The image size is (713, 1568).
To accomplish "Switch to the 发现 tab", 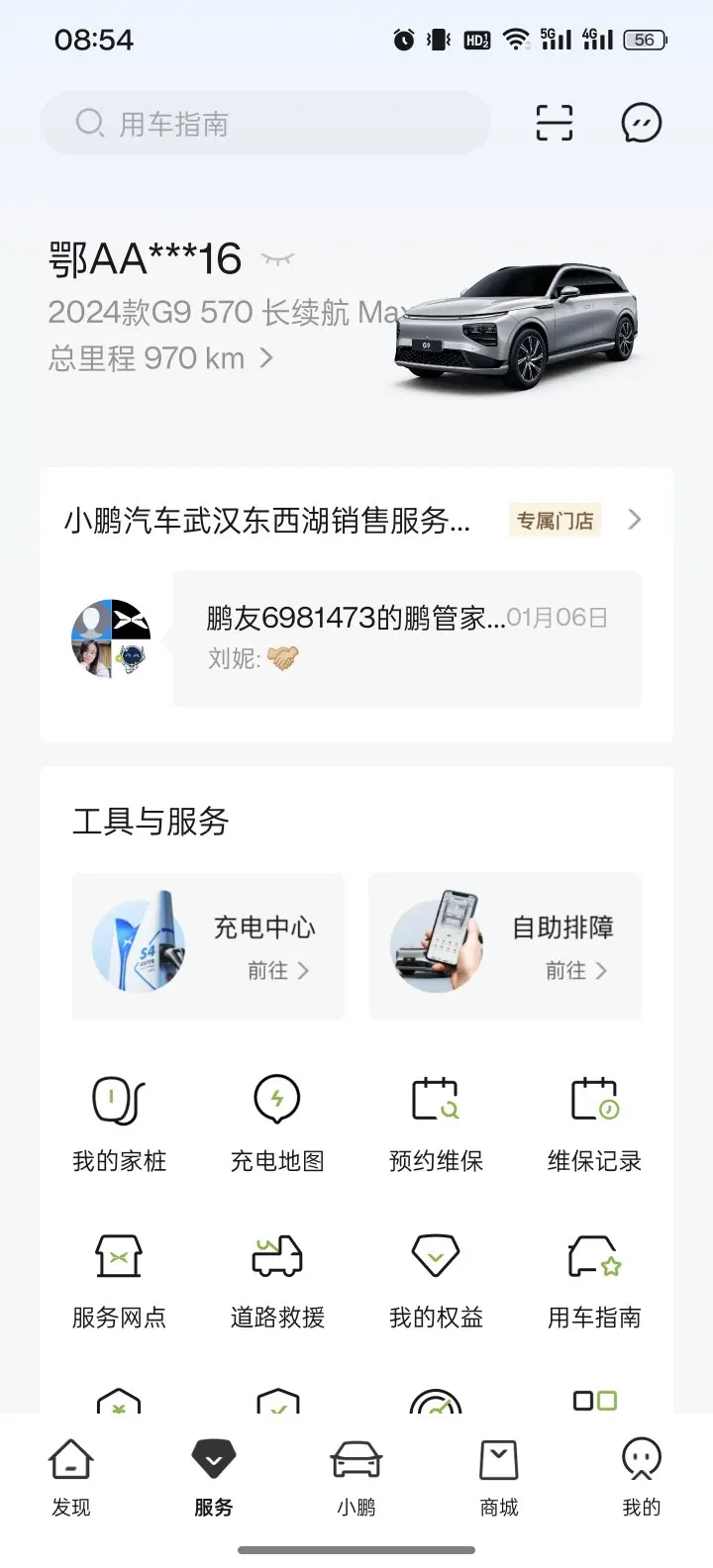I will [x=71, y=1478].
